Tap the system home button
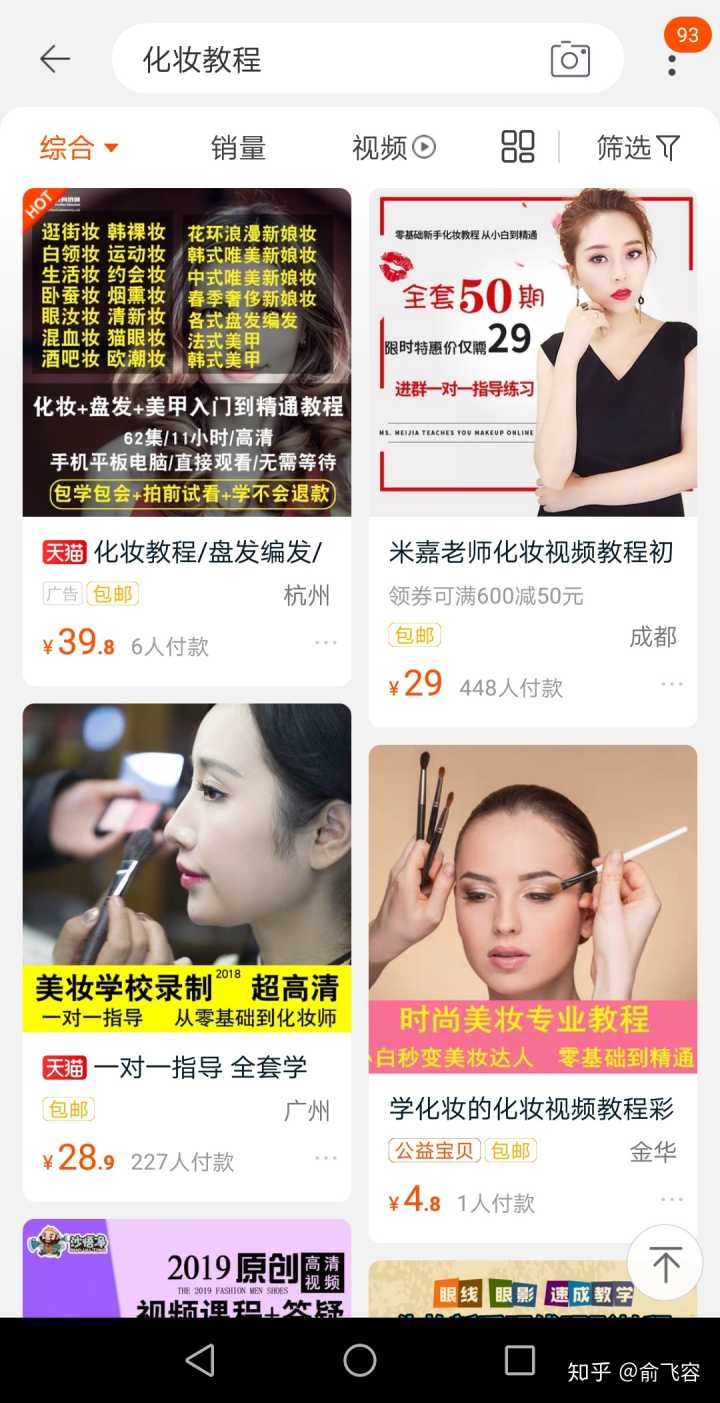Image resolution: width=720 pixels, height=1403 pixels. 360,1360
